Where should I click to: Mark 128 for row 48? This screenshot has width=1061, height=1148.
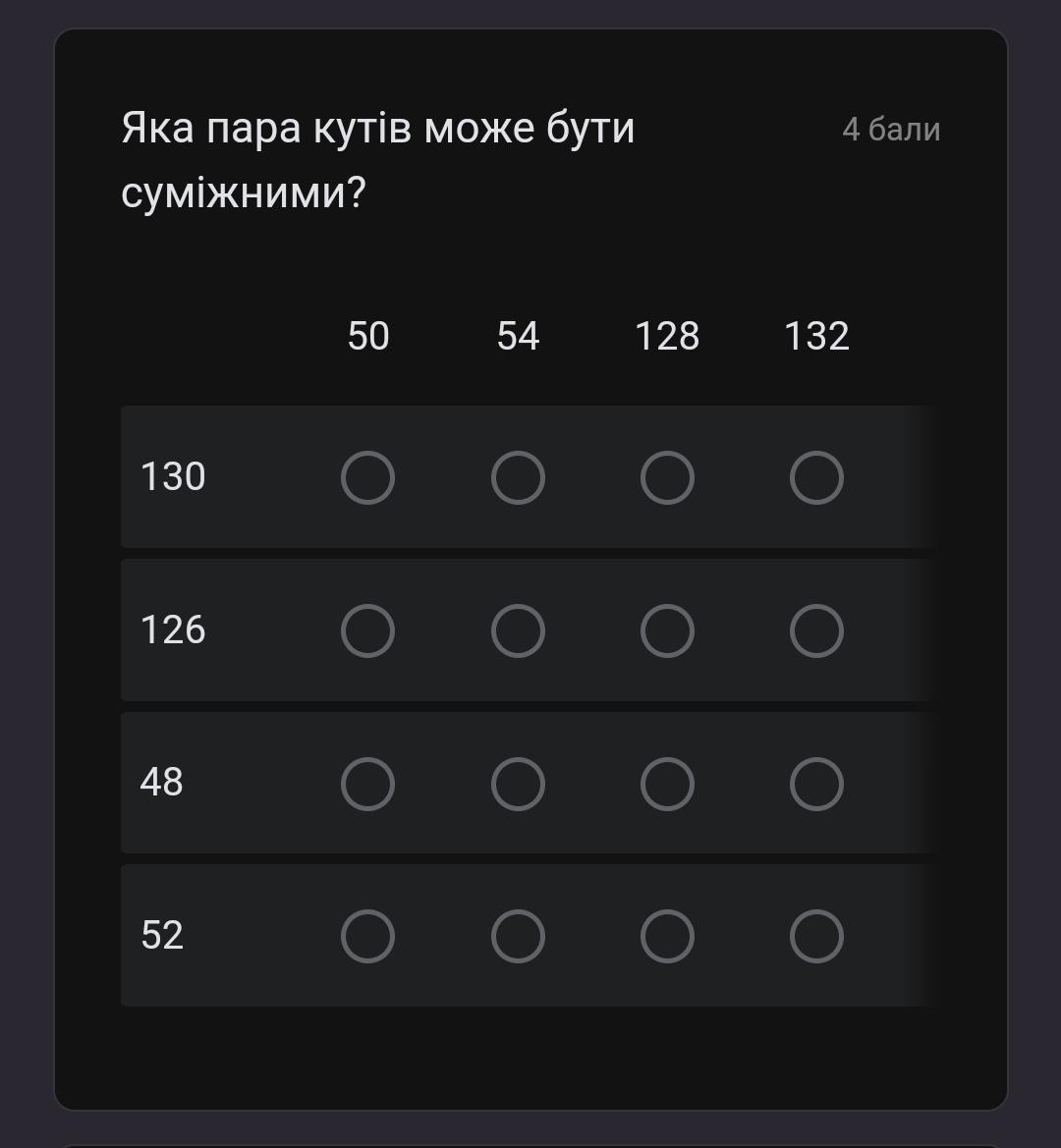click(x=667, y=784)
